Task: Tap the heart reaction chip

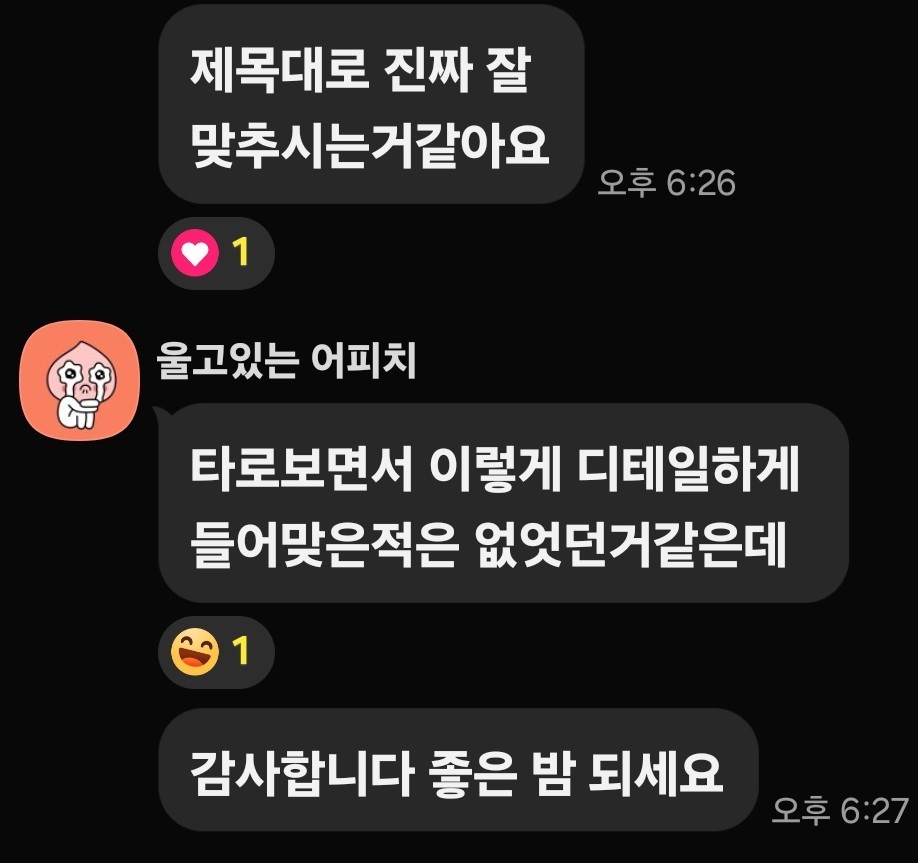Action: click(x=215, y=254)
